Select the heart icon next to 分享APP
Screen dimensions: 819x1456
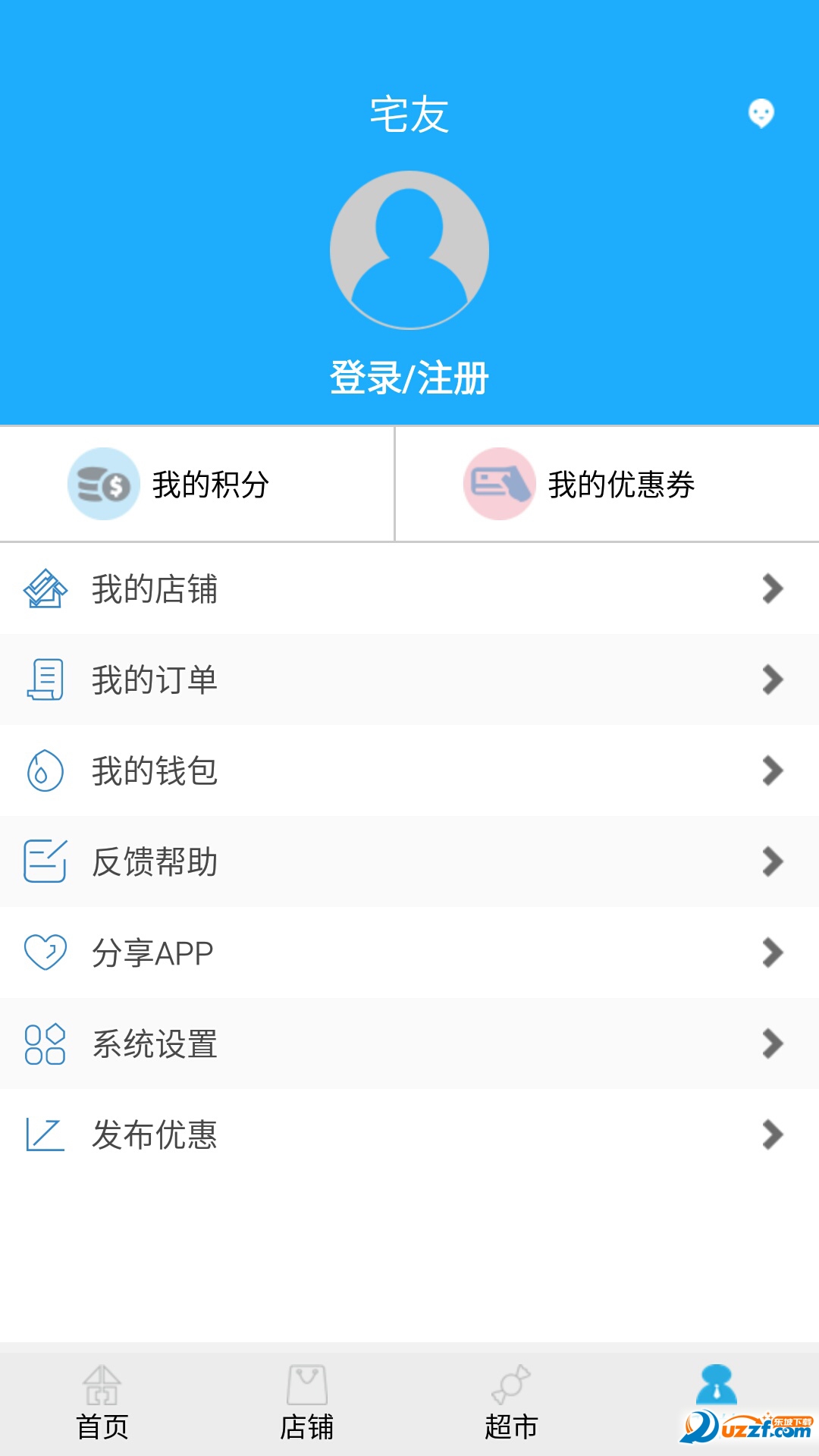click(45, 953)
